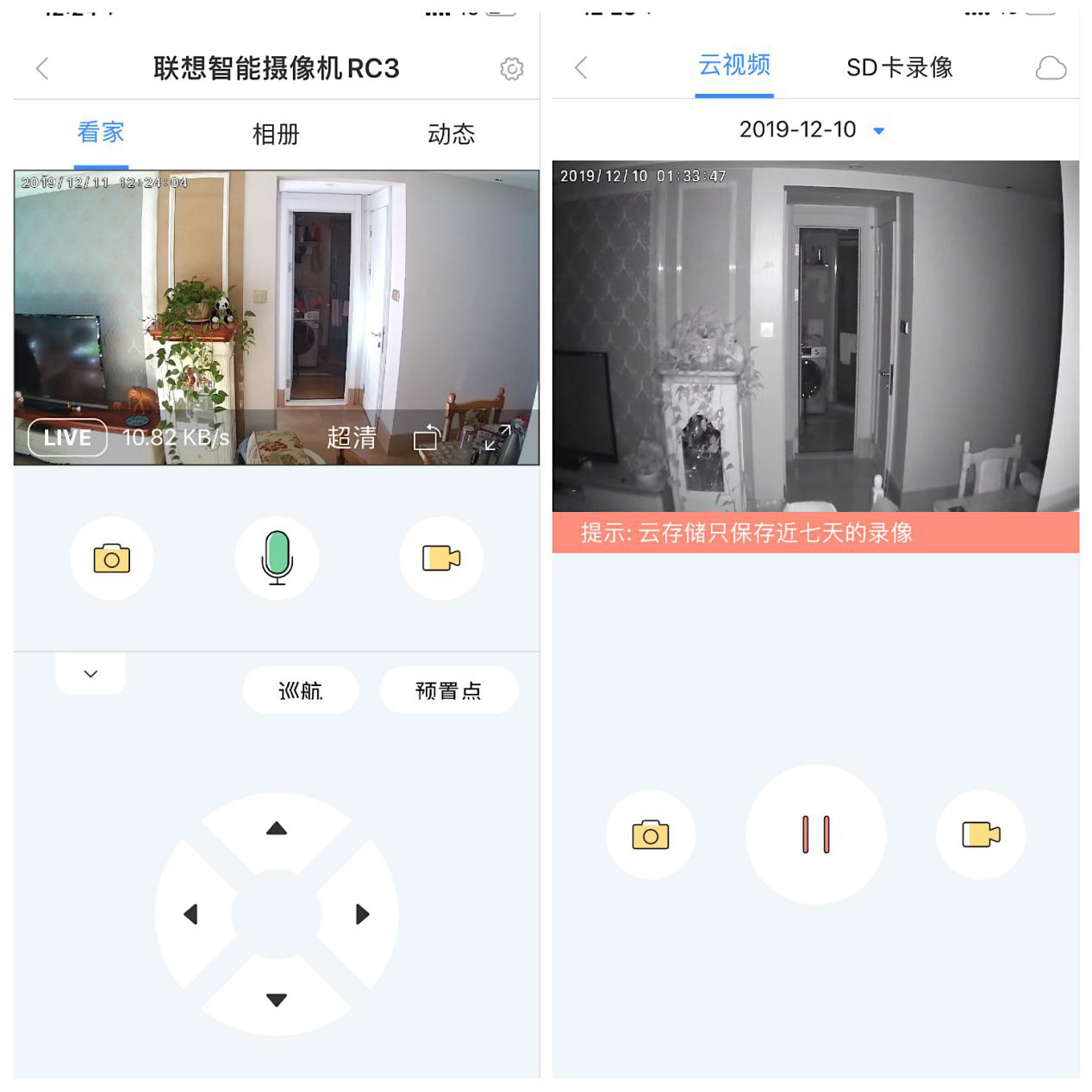
Task: Pan the camera upward
Action: 277,828
